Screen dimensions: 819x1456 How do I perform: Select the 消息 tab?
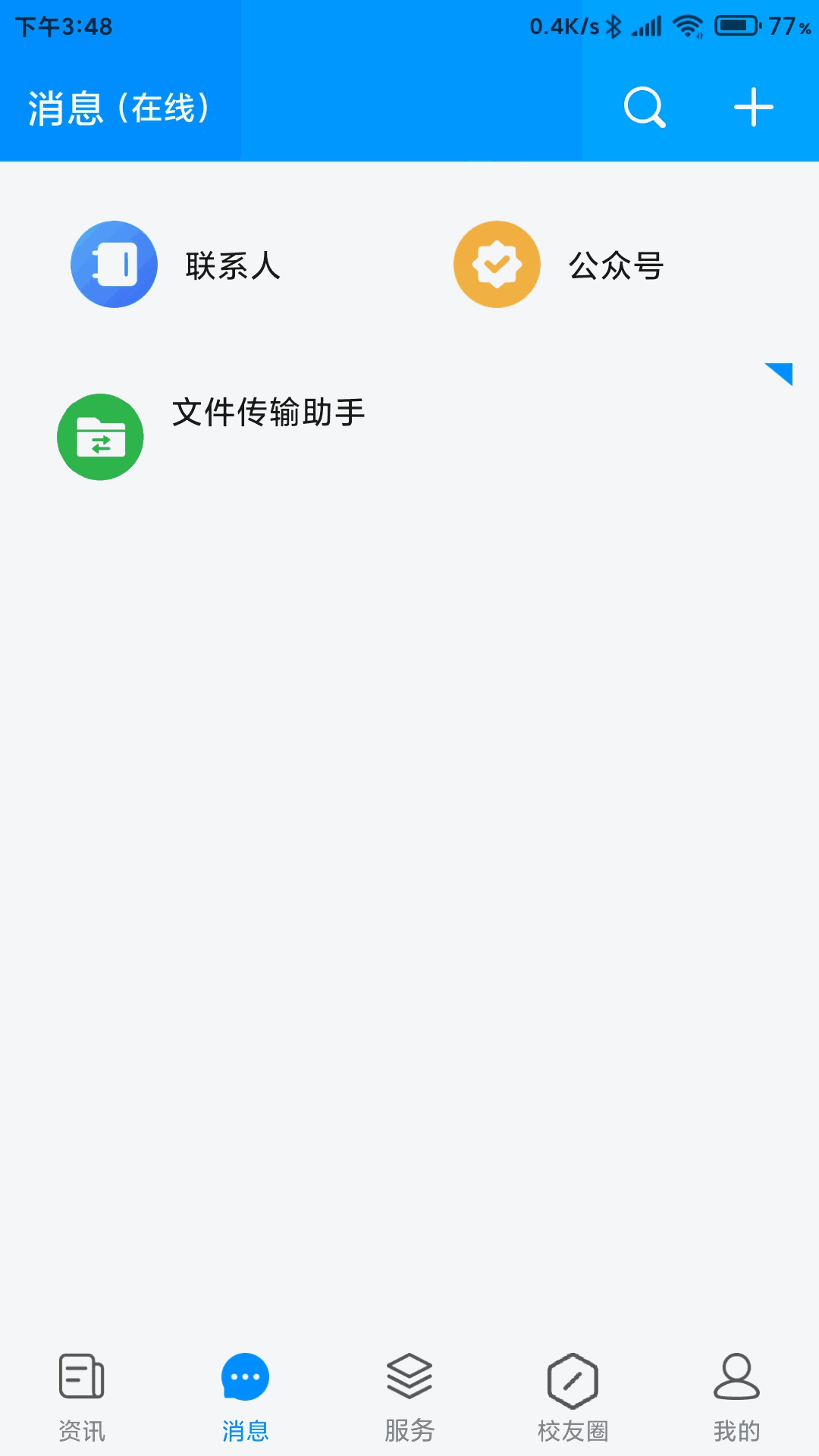coord(245,1397)
